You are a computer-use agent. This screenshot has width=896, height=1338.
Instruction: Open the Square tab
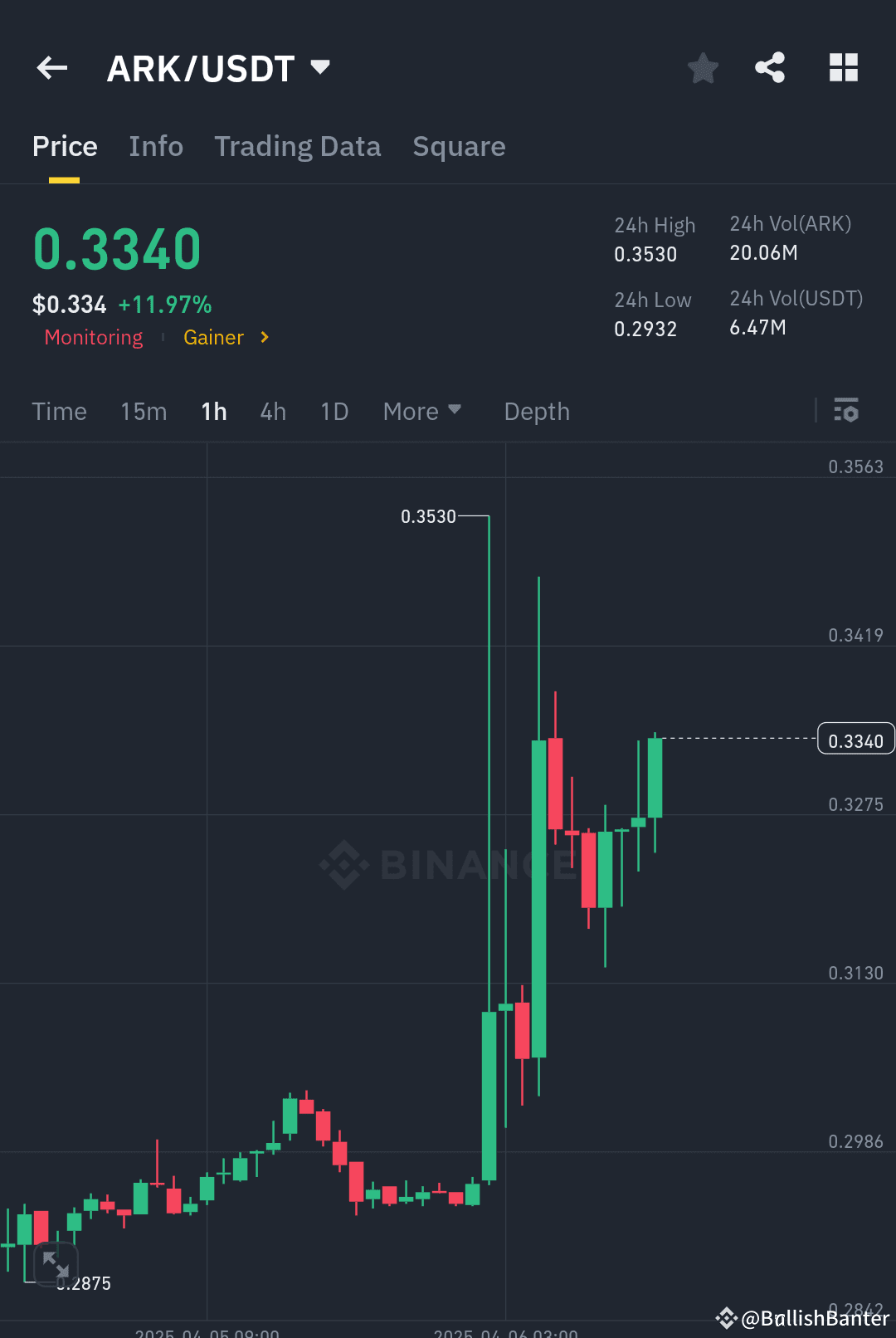click(x=459, y=146)
